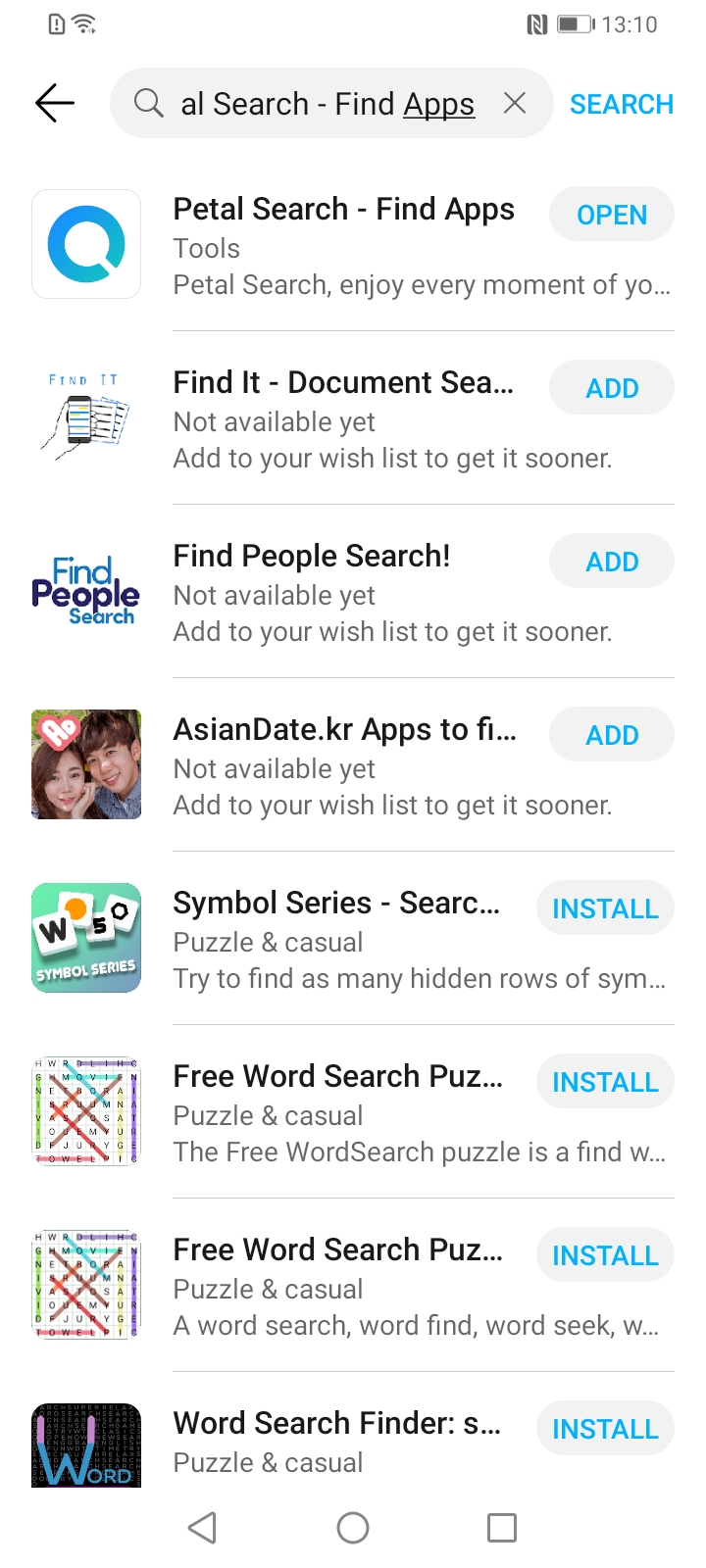Install Symbol Series - Search game
The height and width of the screenshot is (1568, 706).
point(605,908)
